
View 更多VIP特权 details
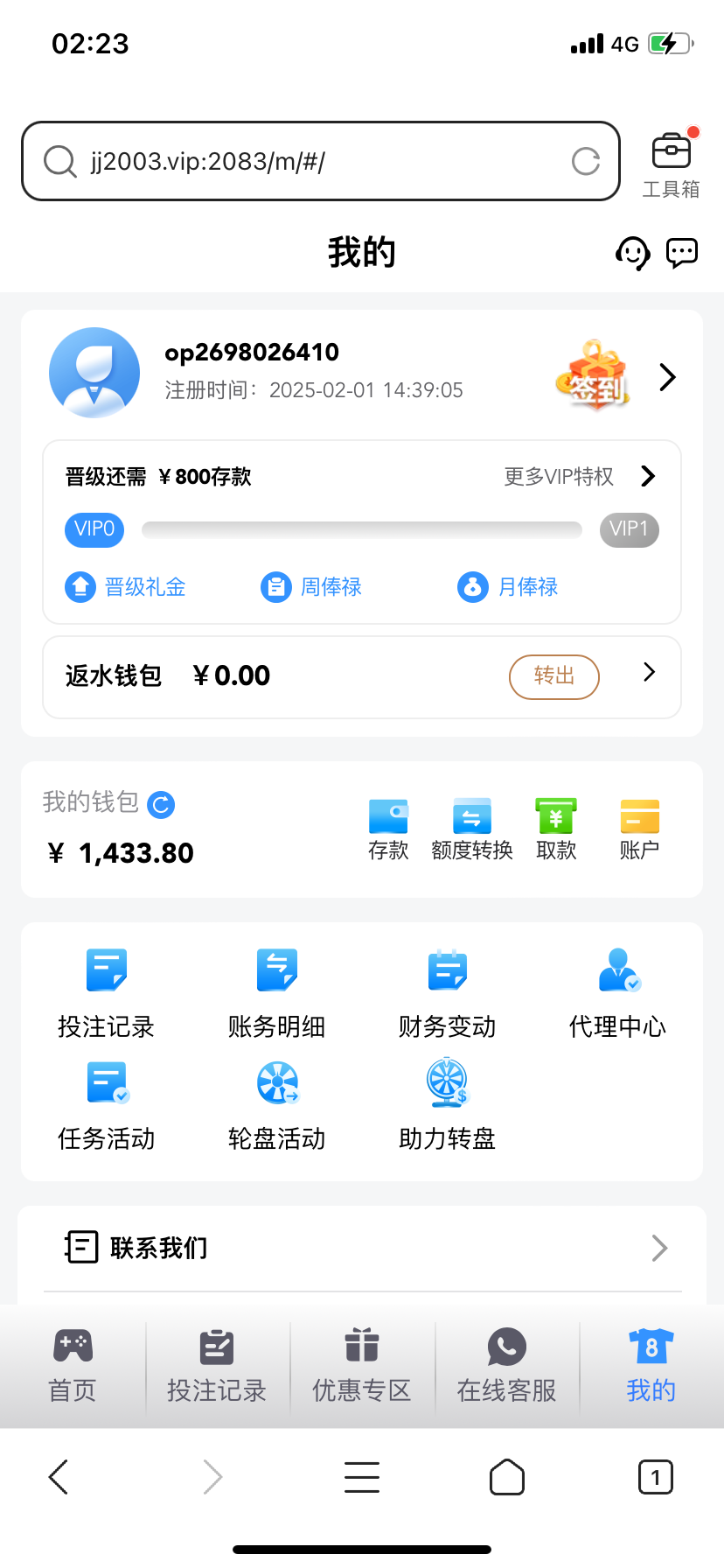pos(579,476)
